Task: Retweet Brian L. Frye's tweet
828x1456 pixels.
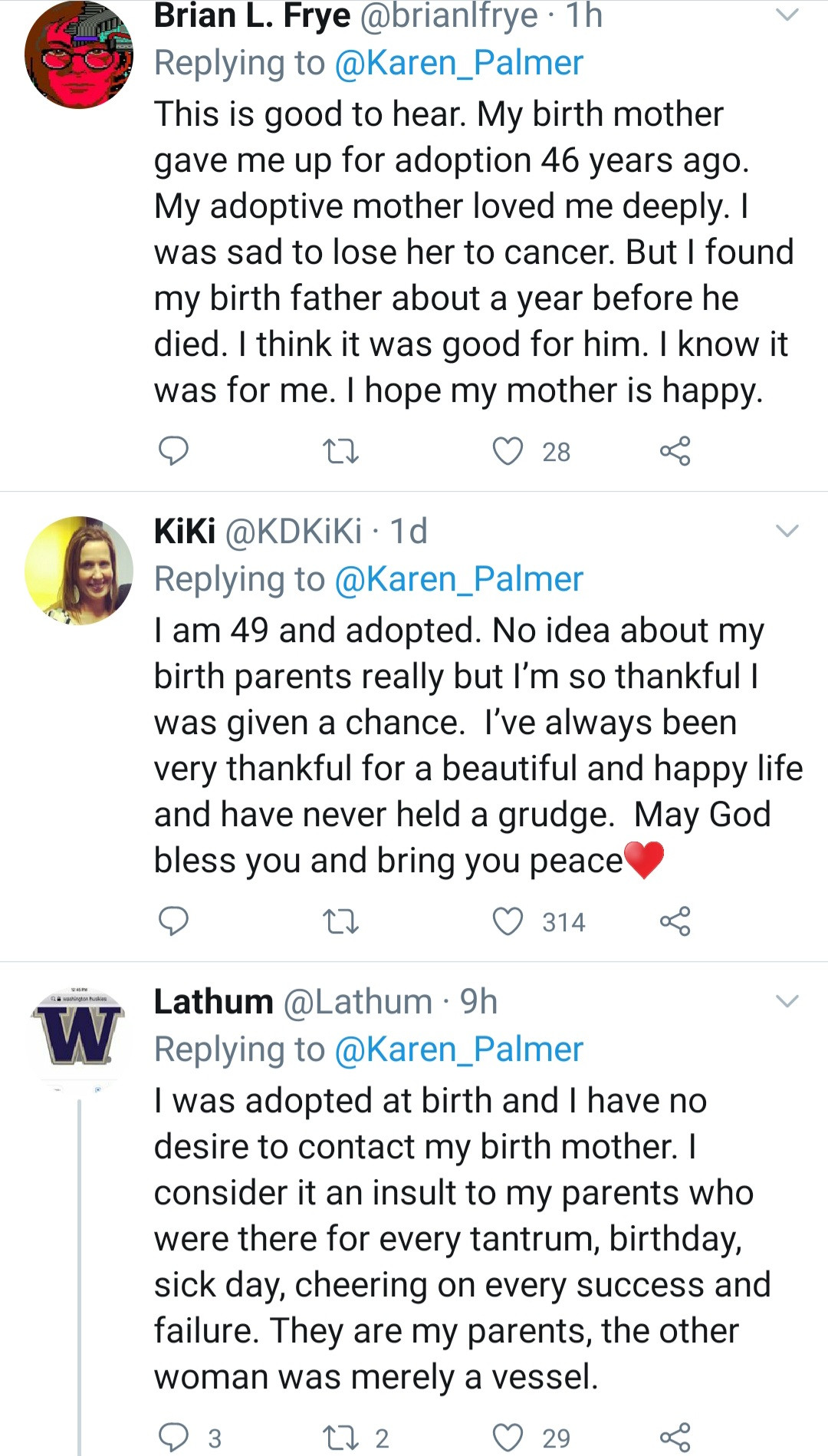Action: click(x=340, y=451)
